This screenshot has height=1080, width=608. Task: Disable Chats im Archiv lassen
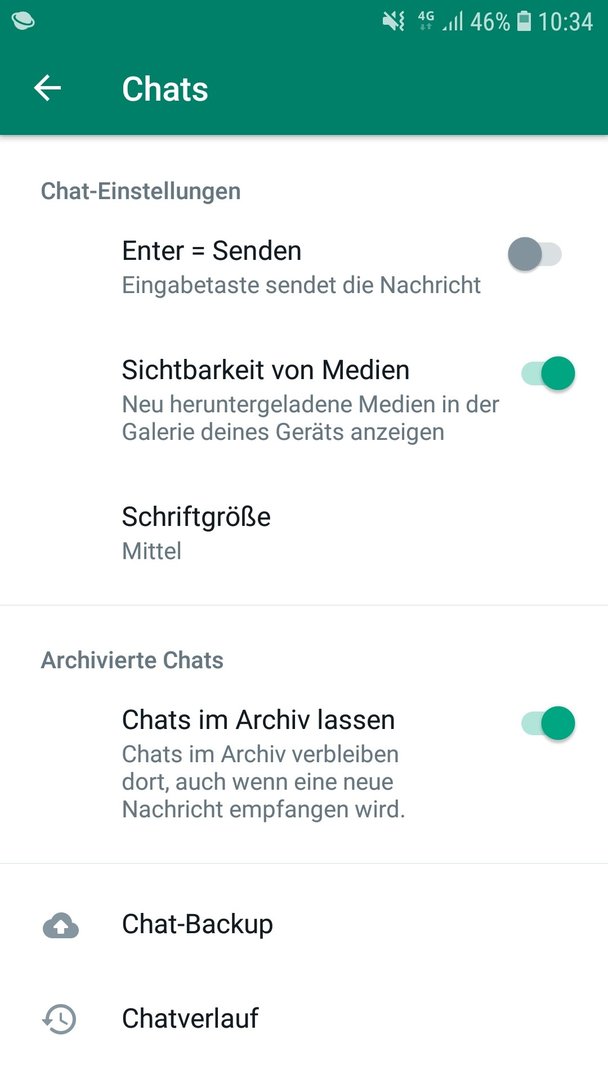(x=548, y=723)
